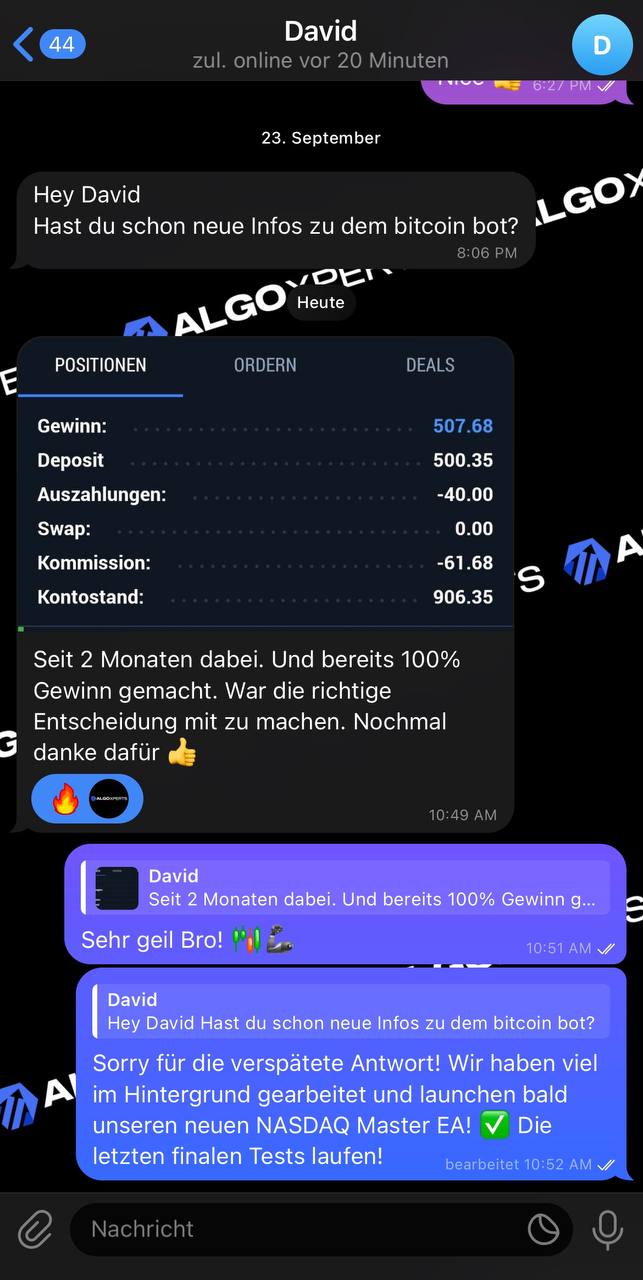The height and width of the screenshot is (1280, 643).
Task: Open the sticker panel icon in the input field
Action: [543, 1229]
